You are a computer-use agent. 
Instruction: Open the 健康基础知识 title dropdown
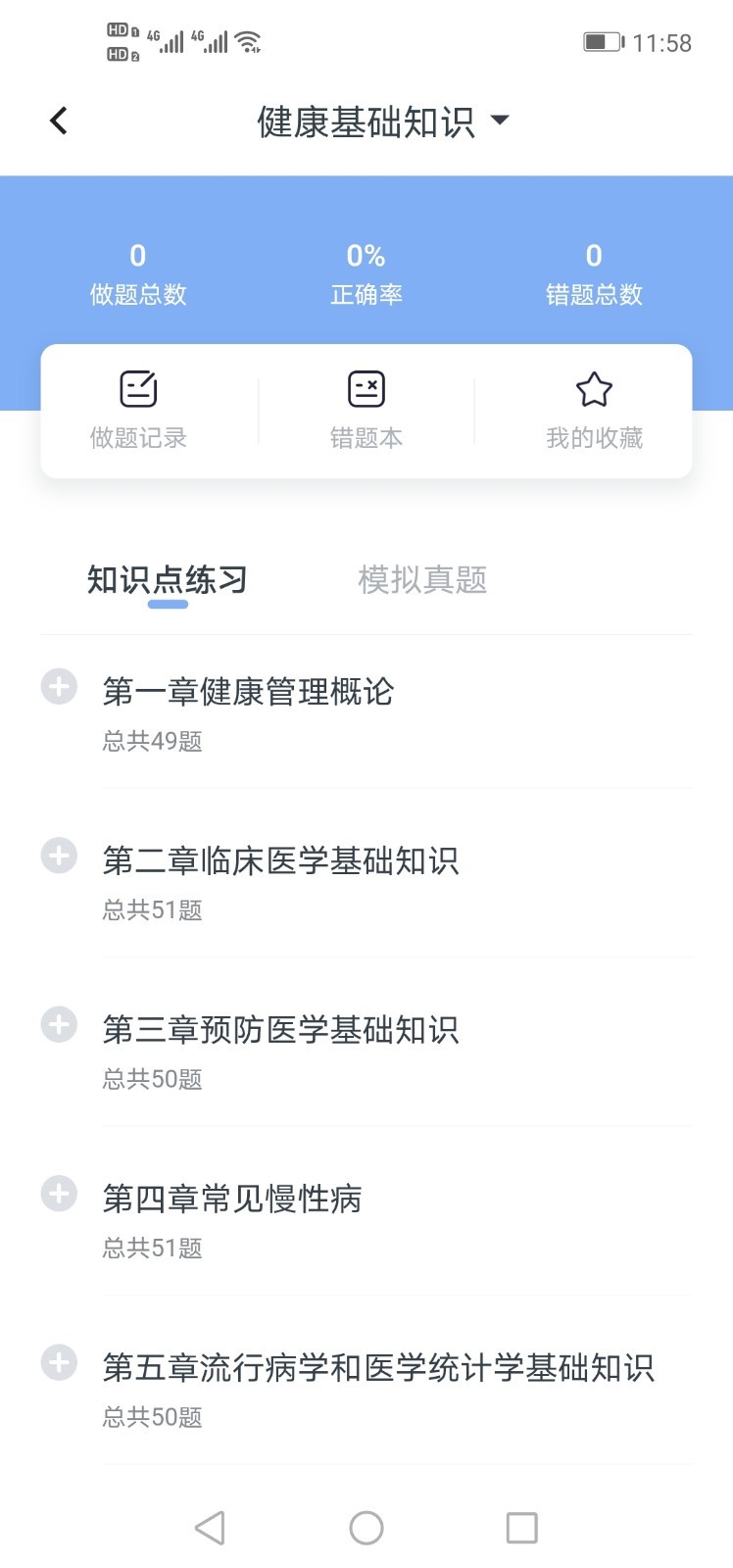coord(500,120)
